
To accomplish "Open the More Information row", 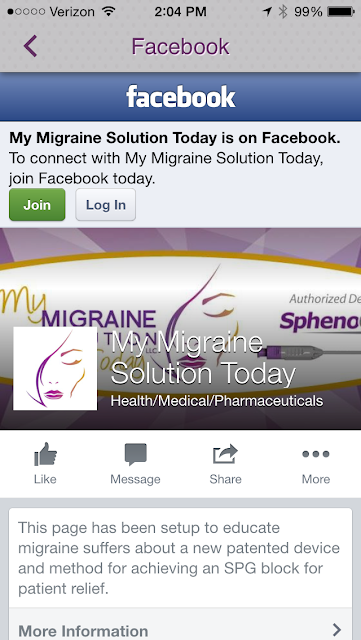I will click(x=180, y=630).
